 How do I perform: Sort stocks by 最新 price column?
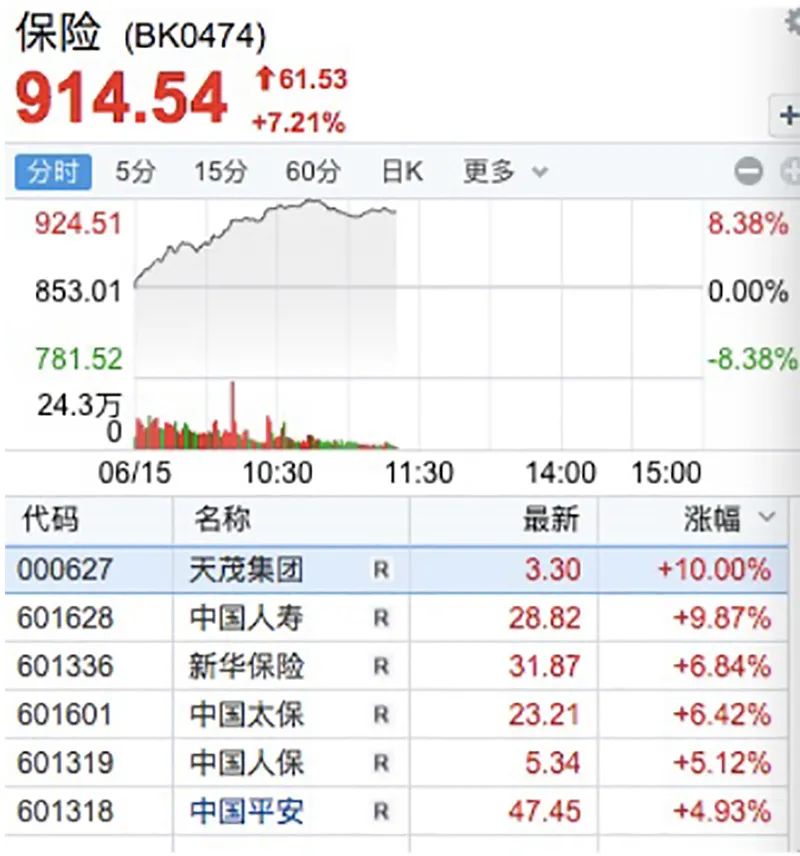tap(551, 519)
